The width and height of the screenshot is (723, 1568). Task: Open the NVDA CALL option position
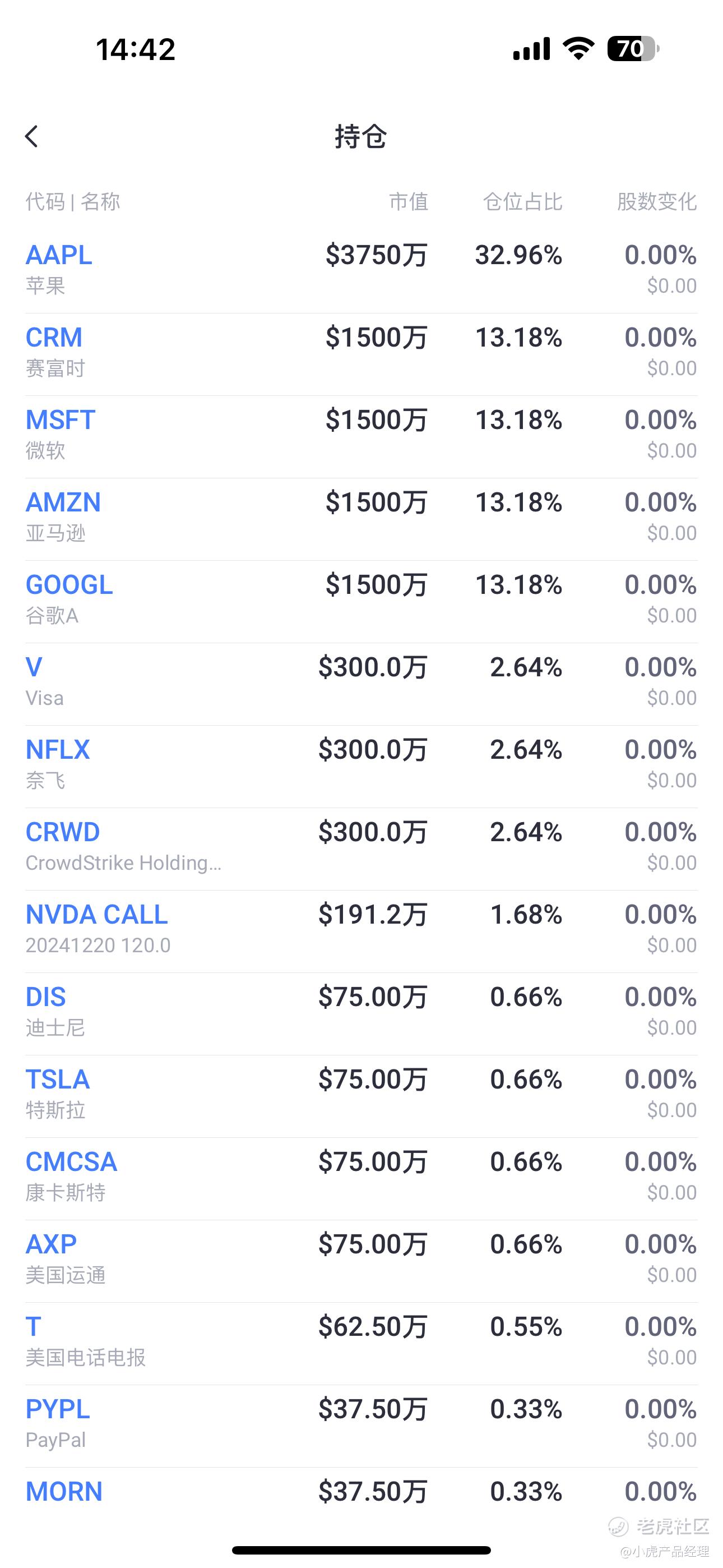[x=361, y=931]
